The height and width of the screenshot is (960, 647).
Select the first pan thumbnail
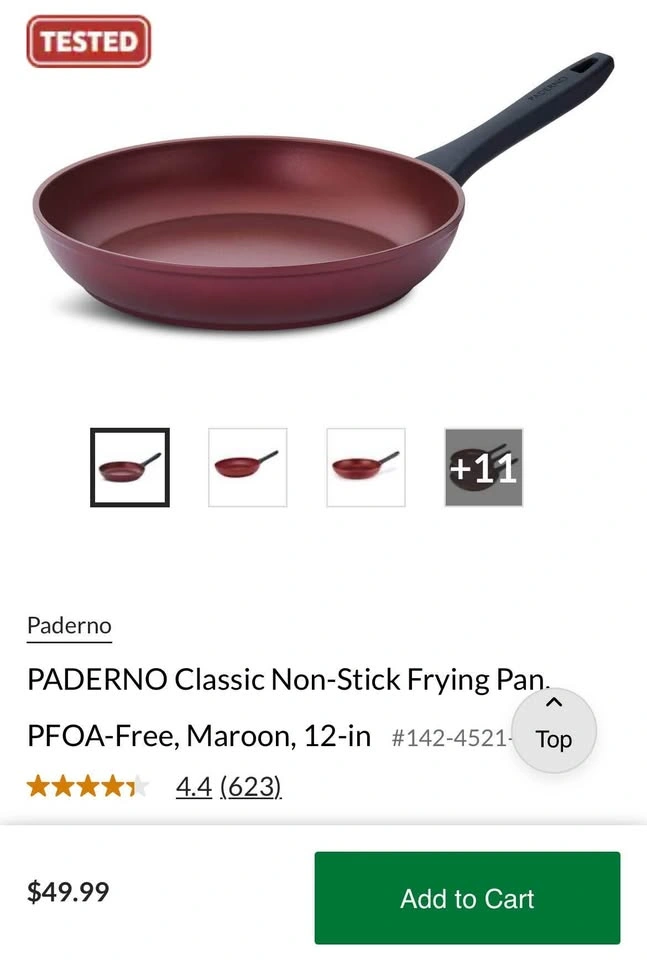(x=130, y=467)
